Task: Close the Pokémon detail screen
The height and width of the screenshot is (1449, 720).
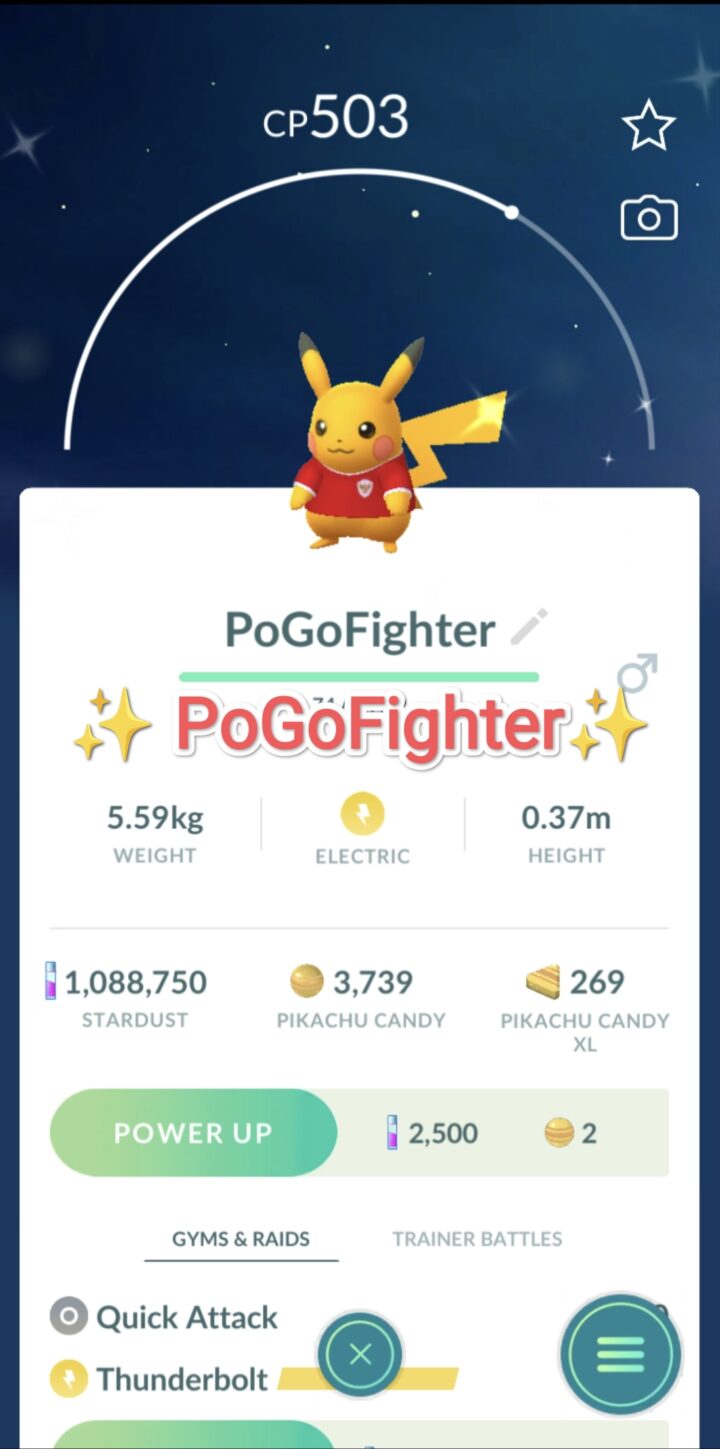Action: (361, 1354)
